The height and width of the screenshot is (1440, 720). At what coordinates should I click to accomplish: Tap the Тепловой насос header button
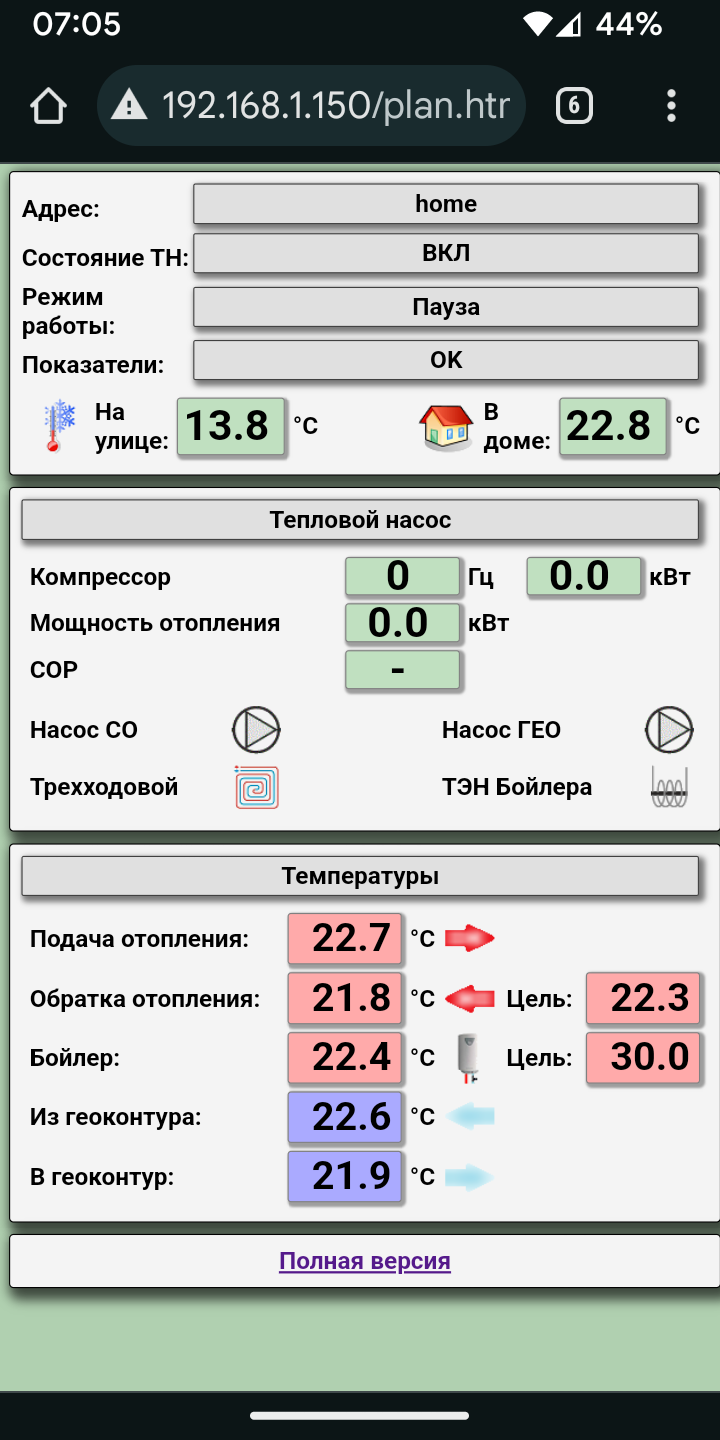[x=360, y=520]
